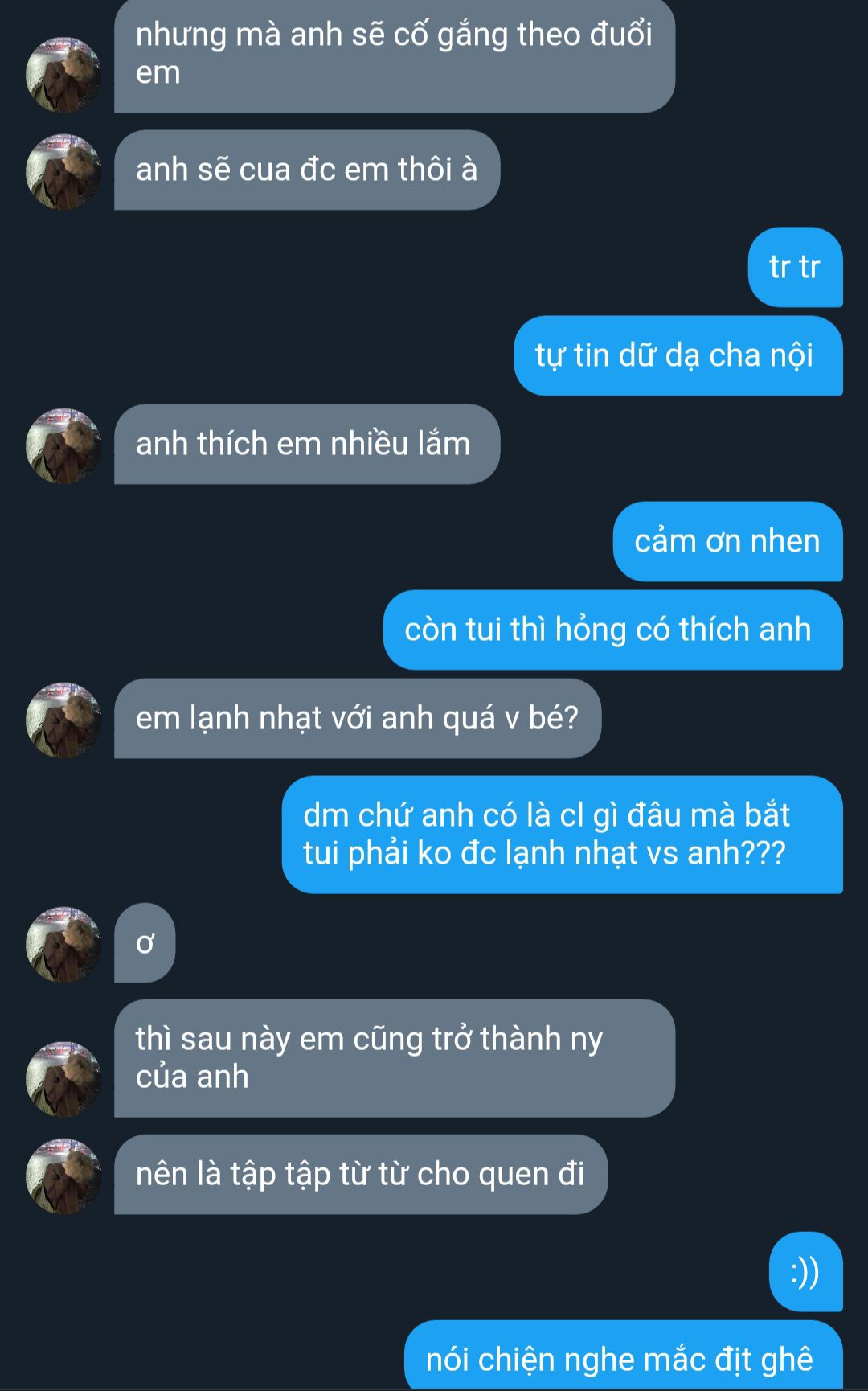
Task: Tap the profile picture beside the "ơ" message
Action: [63, 945]
